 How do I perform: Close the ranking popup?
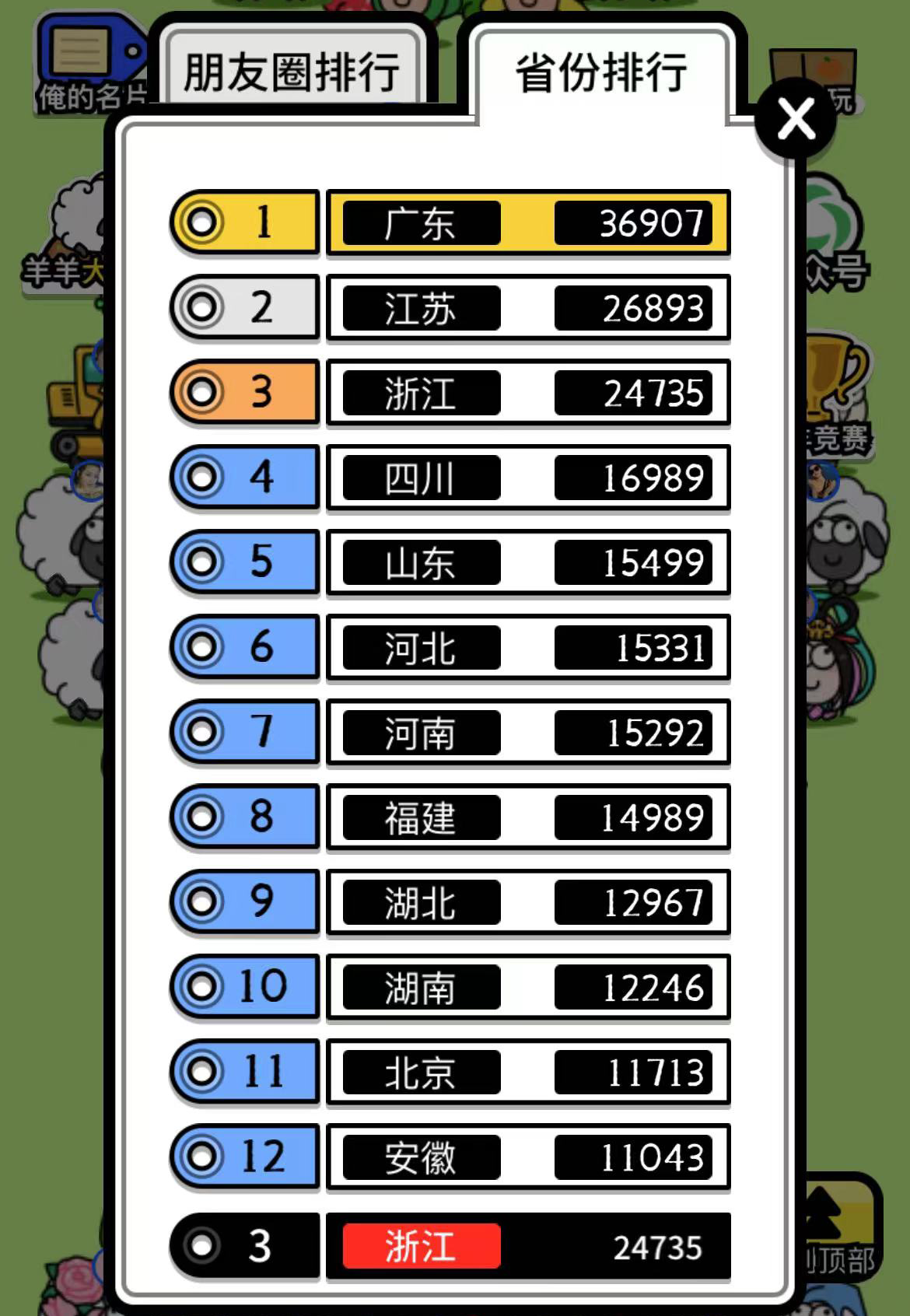pyautogui.click(x=796, y=120)
